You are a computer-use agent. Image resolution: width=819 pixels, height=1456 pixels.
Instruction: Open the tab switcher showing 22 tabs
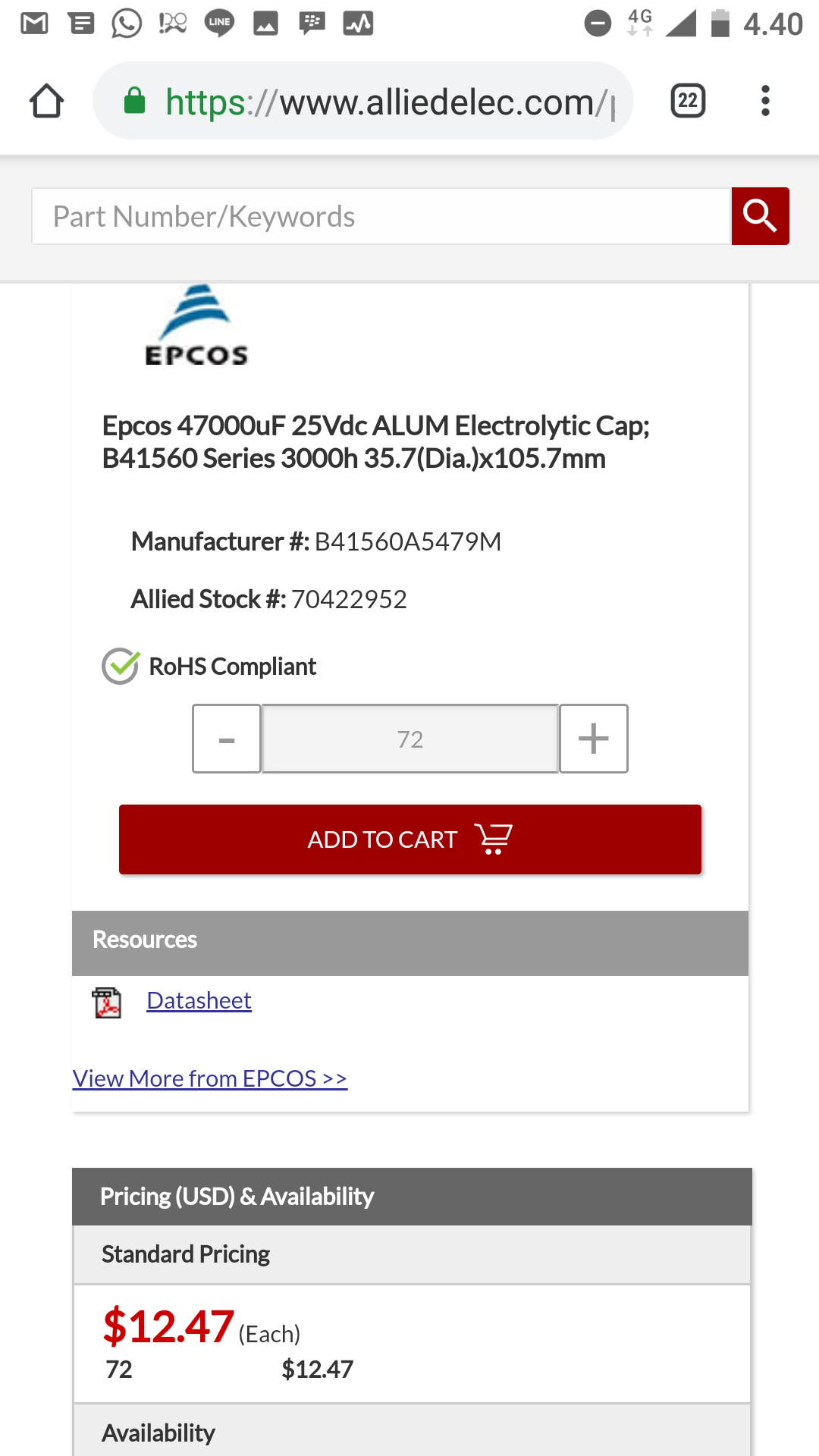coord(688,101)
